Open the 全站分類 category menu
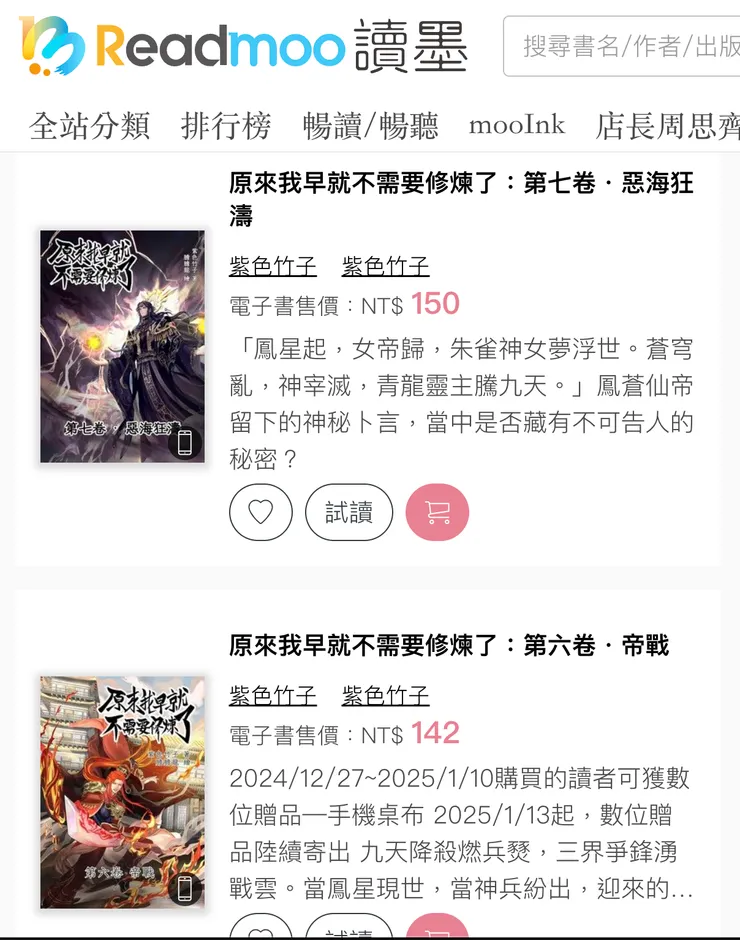Viewport: 740px width, 940px height. coord(93,127)
